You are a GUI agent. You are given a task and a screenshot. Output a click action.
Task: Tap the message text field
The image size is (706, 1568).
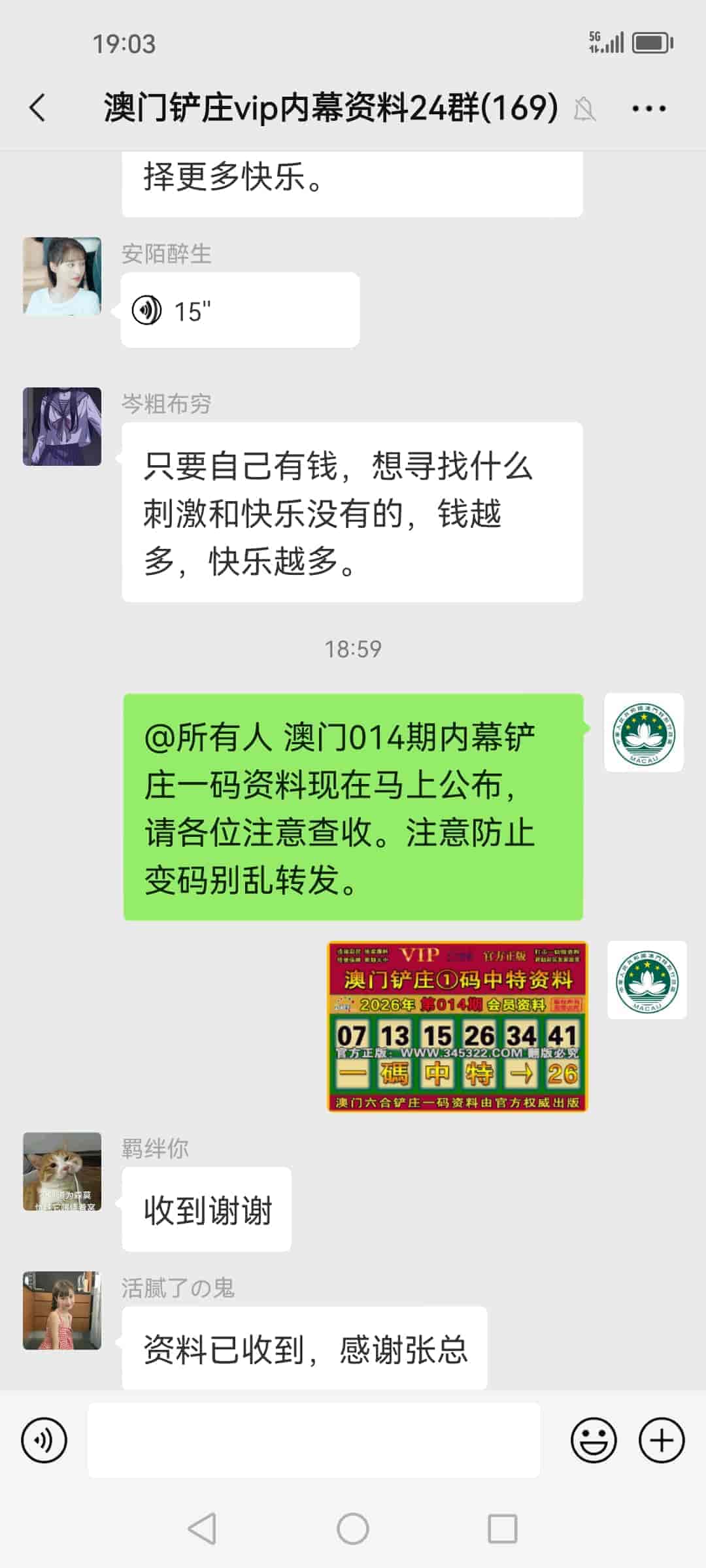314,1440
